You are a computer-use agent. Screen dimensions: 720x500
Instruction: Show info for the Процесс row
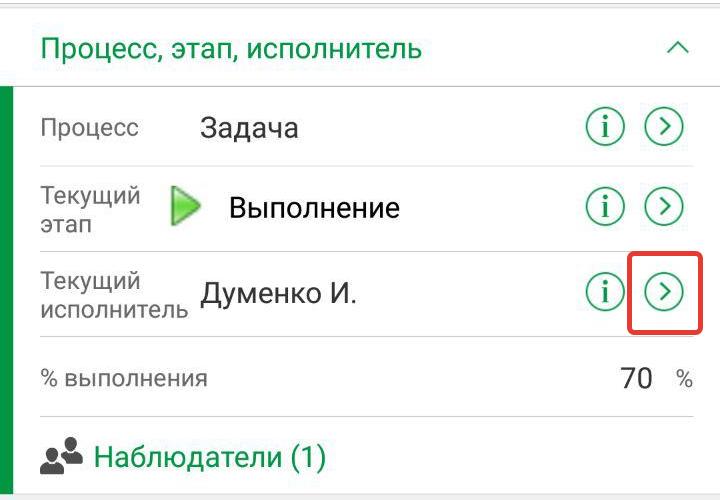click(604, 127)
